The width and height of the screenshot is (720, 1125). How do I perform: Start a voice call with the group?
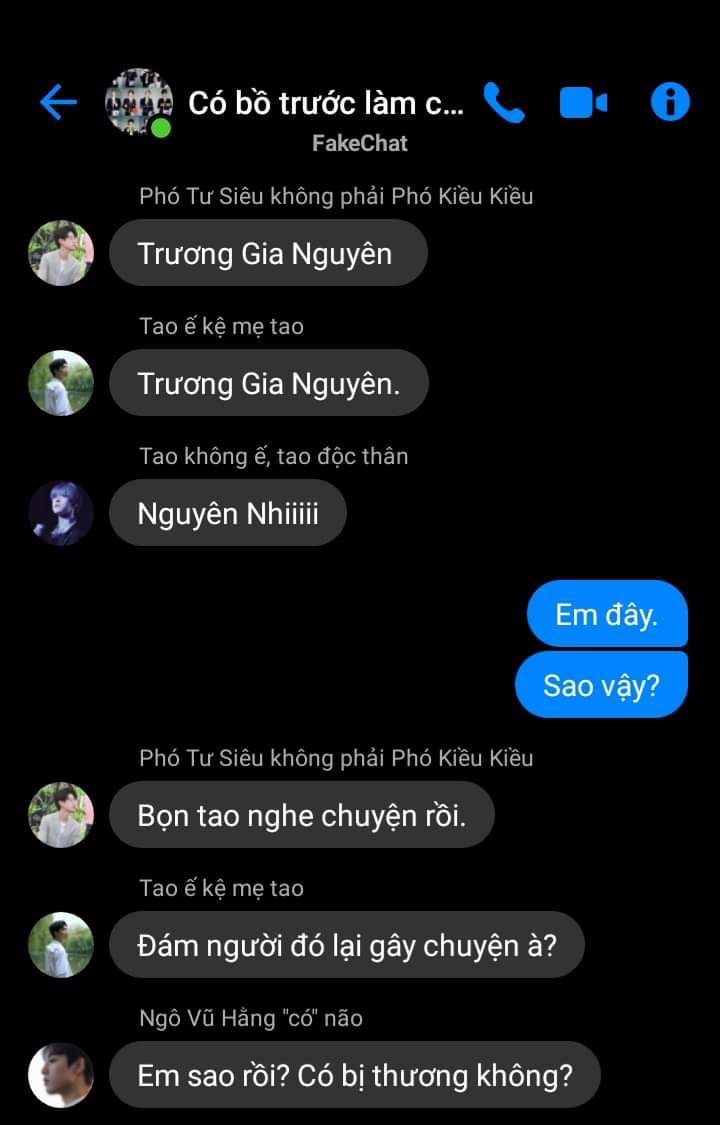click(503, 102)
